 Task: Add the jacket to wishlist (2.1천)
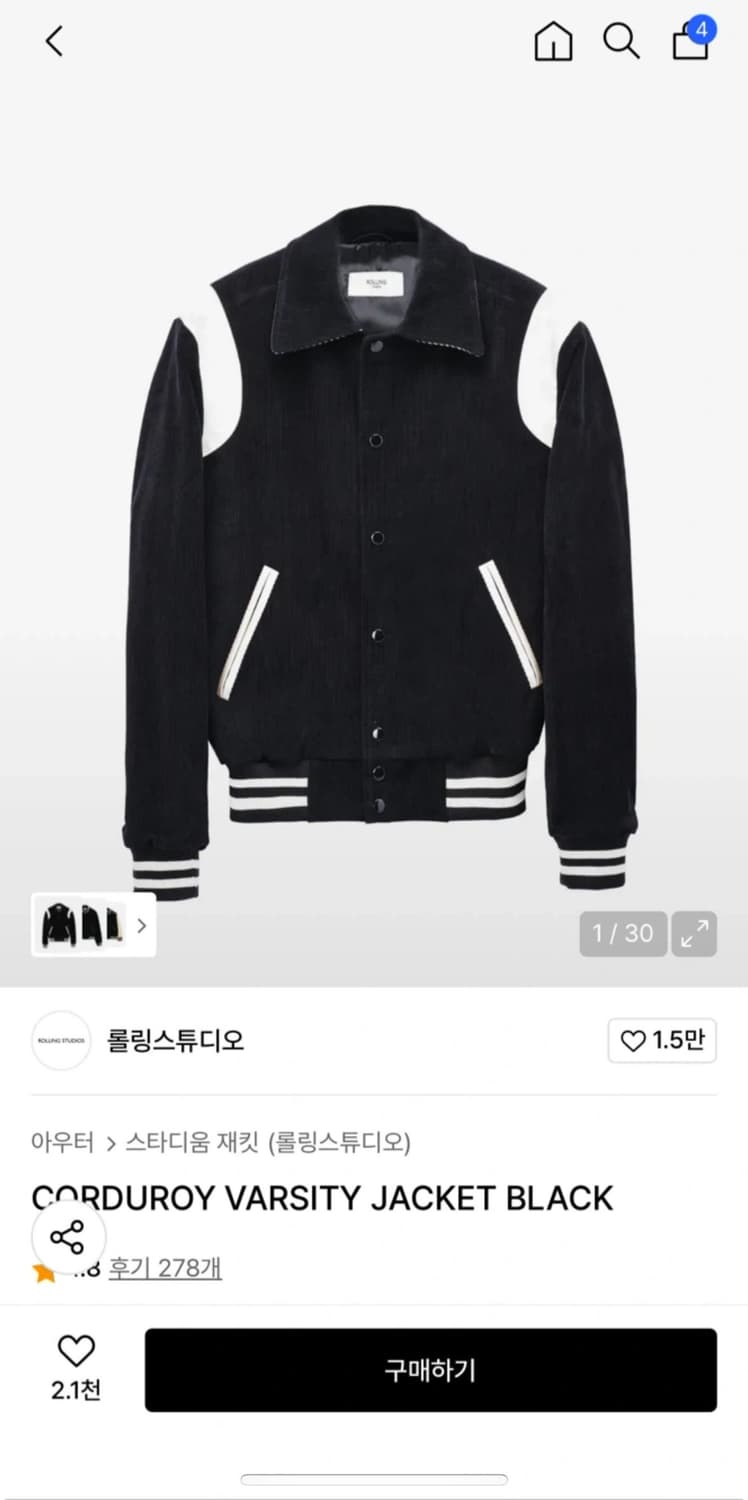click(76, 1368)
